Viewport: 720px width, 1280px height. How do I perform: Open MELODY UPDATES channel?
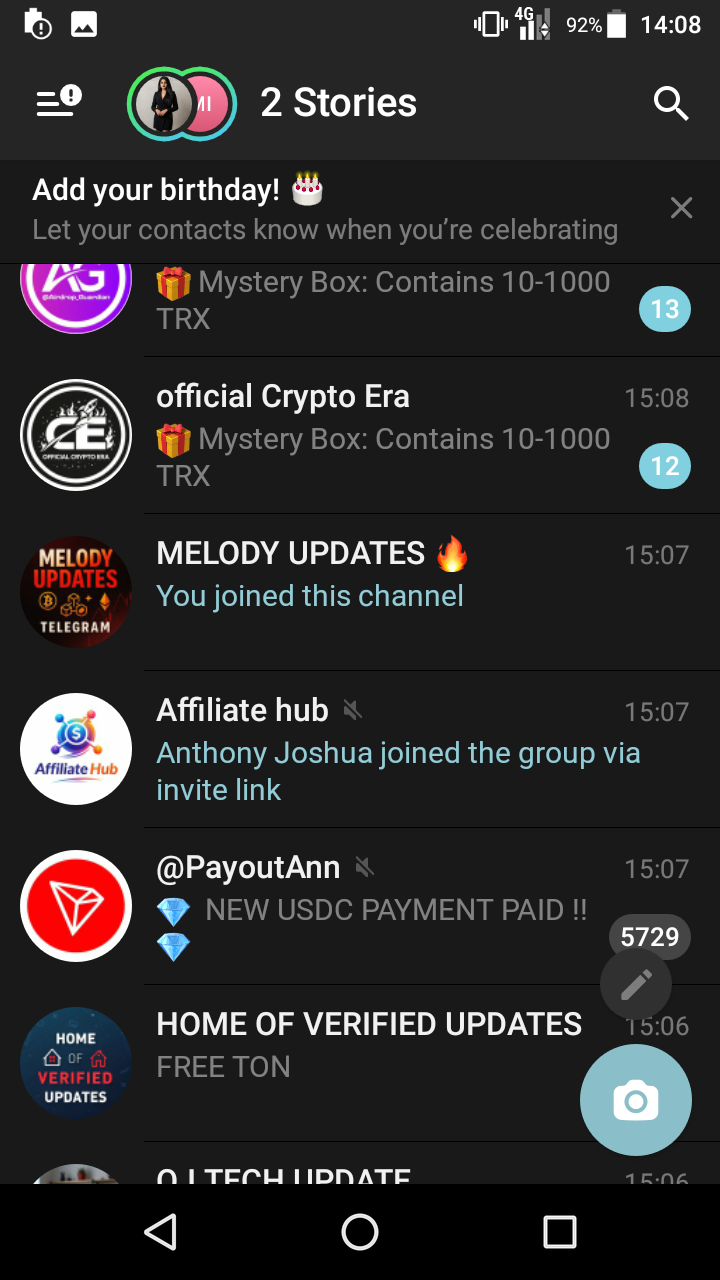click(x=390, y=591)
